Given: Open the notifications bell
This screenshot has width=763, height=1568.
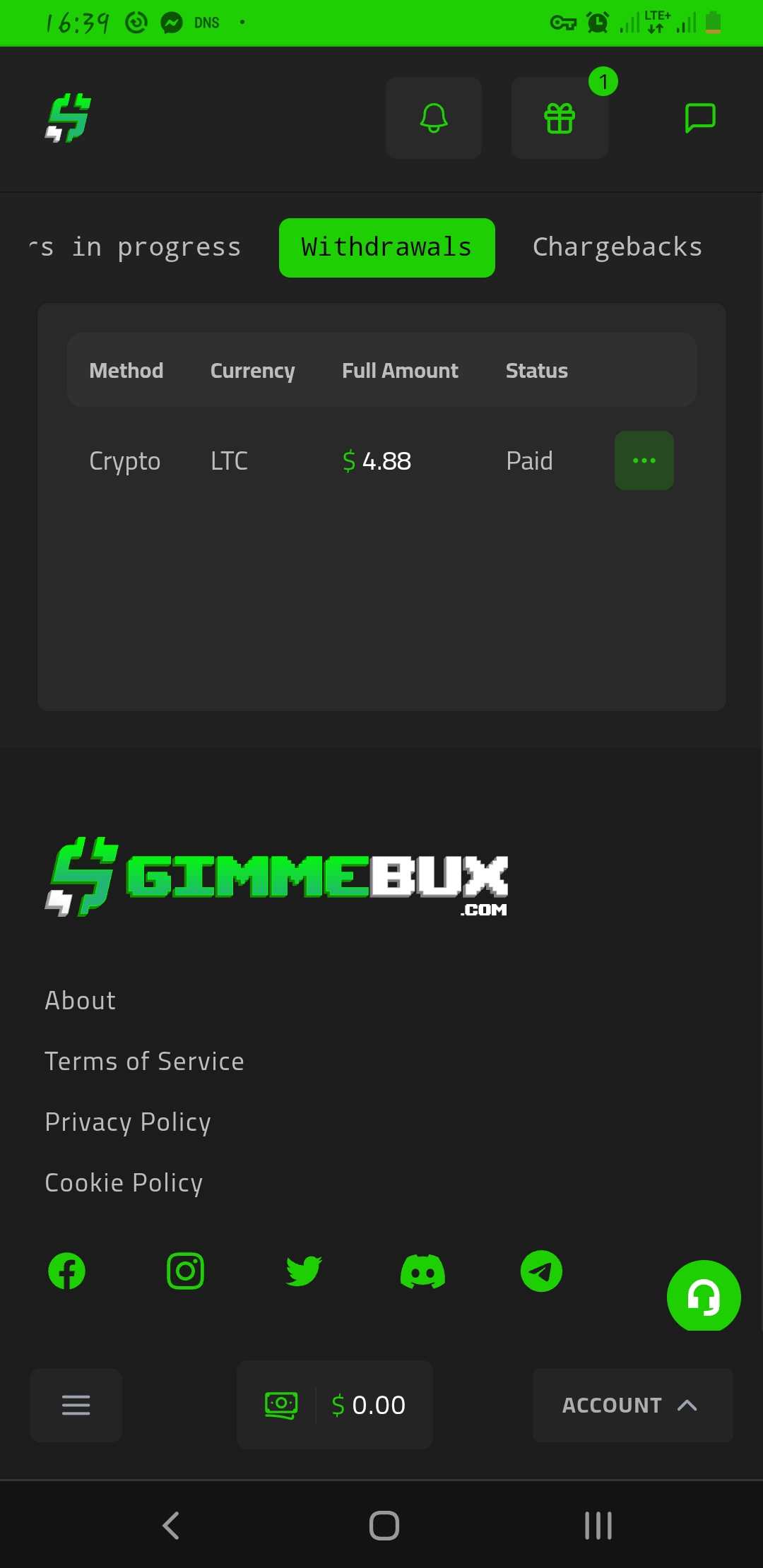Looking at the screenshot, I should pos(434,118).
